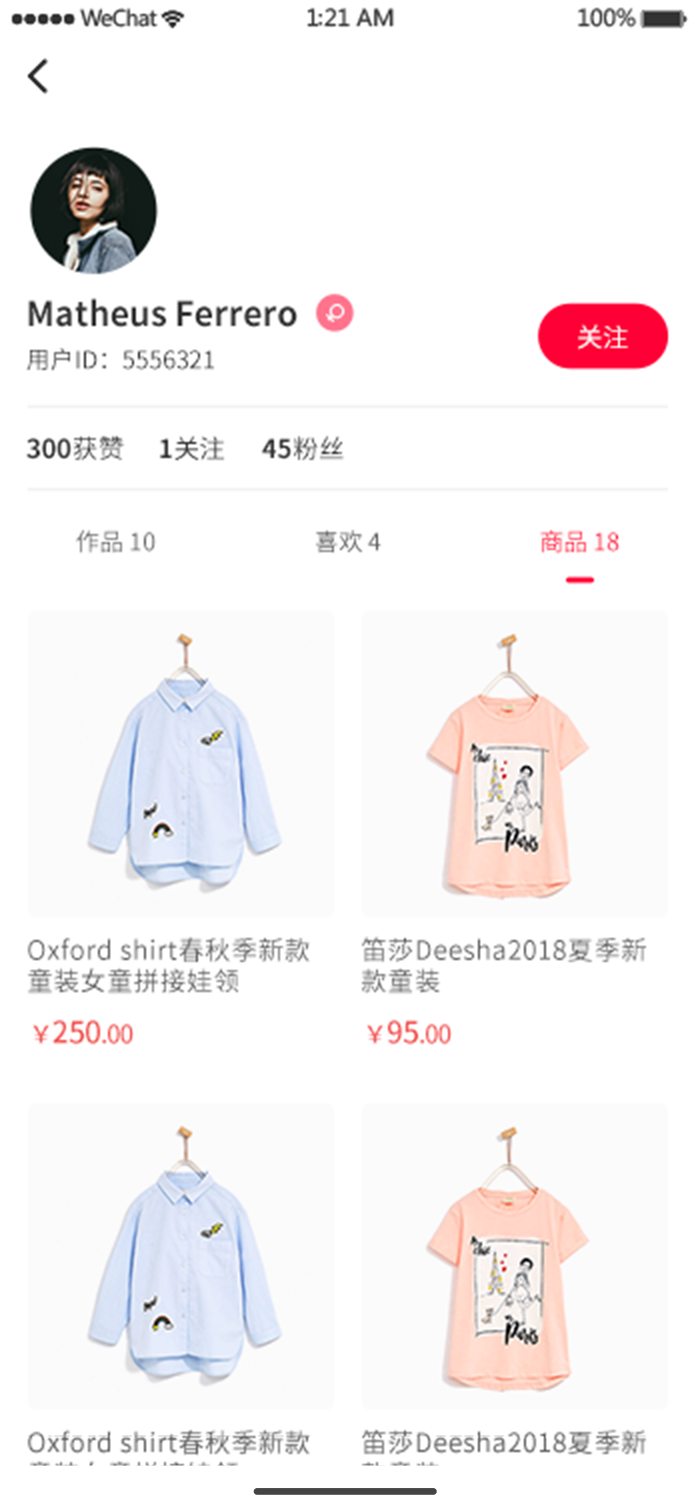This screenshot has width=696, height=1504.
Task: Tap the red 关注 follow button
Action: click(x=602, y=337)
